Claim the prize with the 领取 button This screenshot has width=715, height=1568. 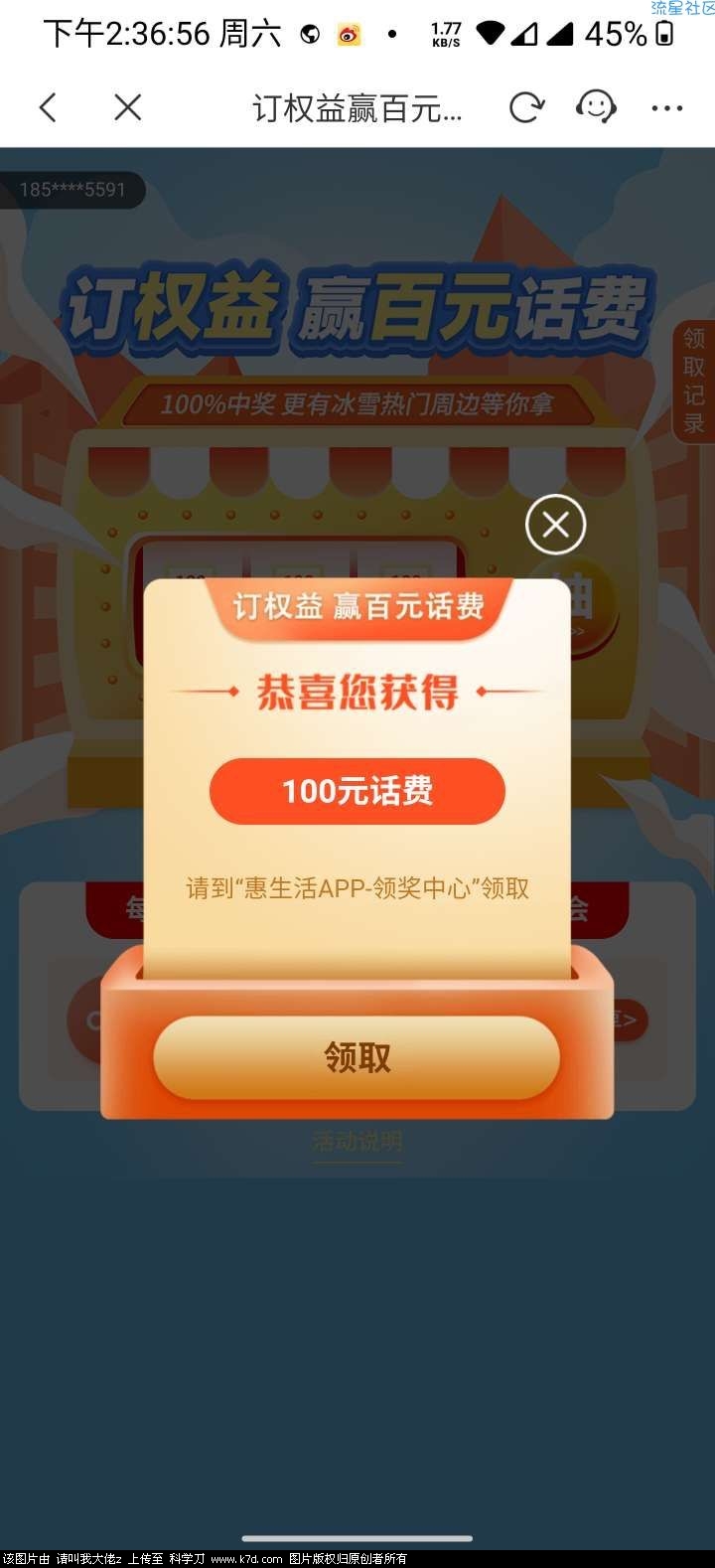tap(357, 1058)
